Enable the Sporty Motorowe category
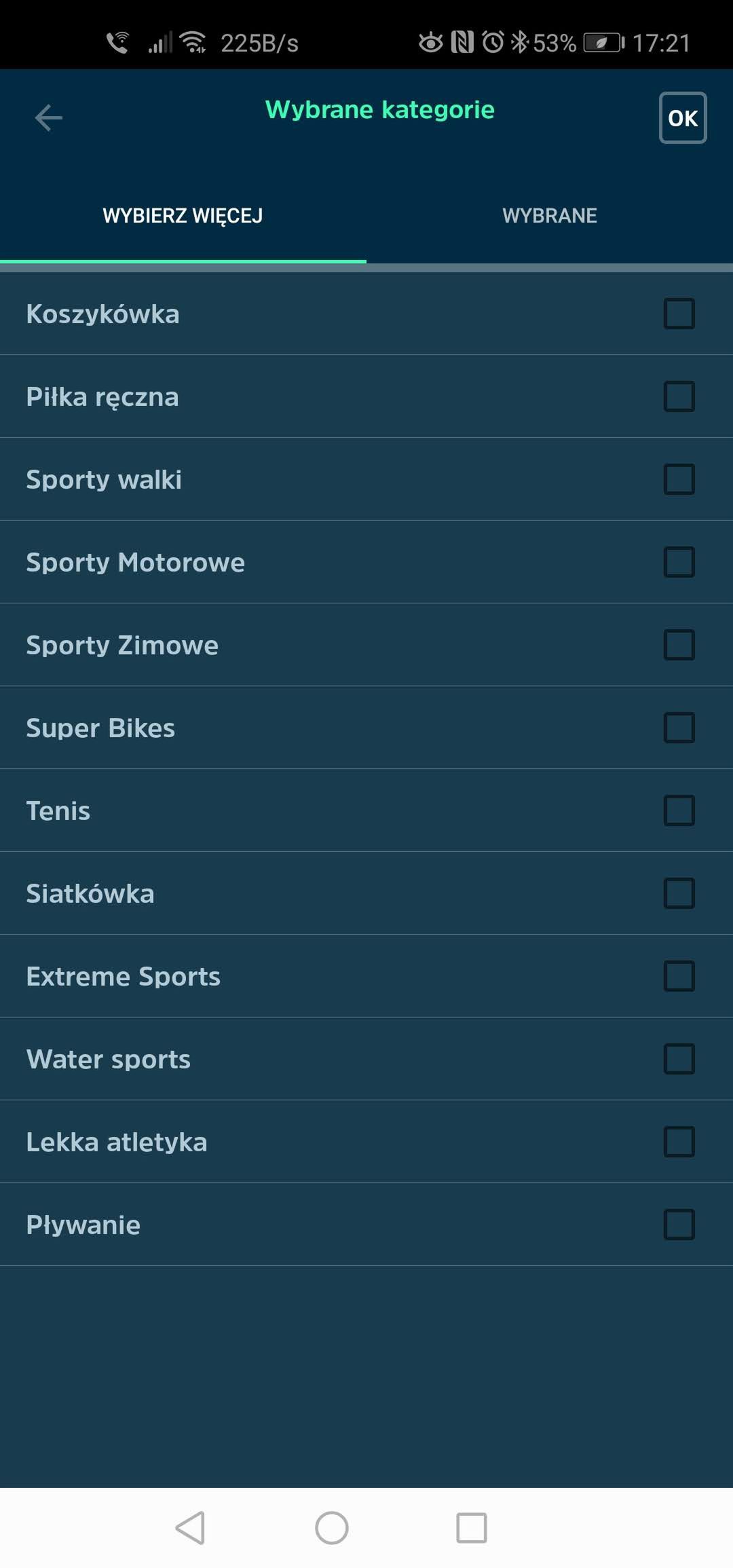Screen dimensions: 733x1568 click(679, 562)
